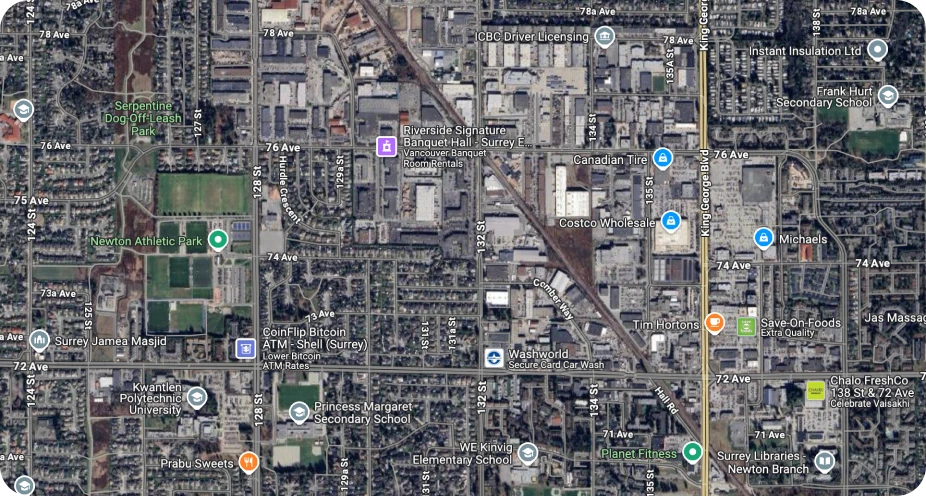Tap the Michaels store marker
Viewport: 926px width, 496px height.
763,238
